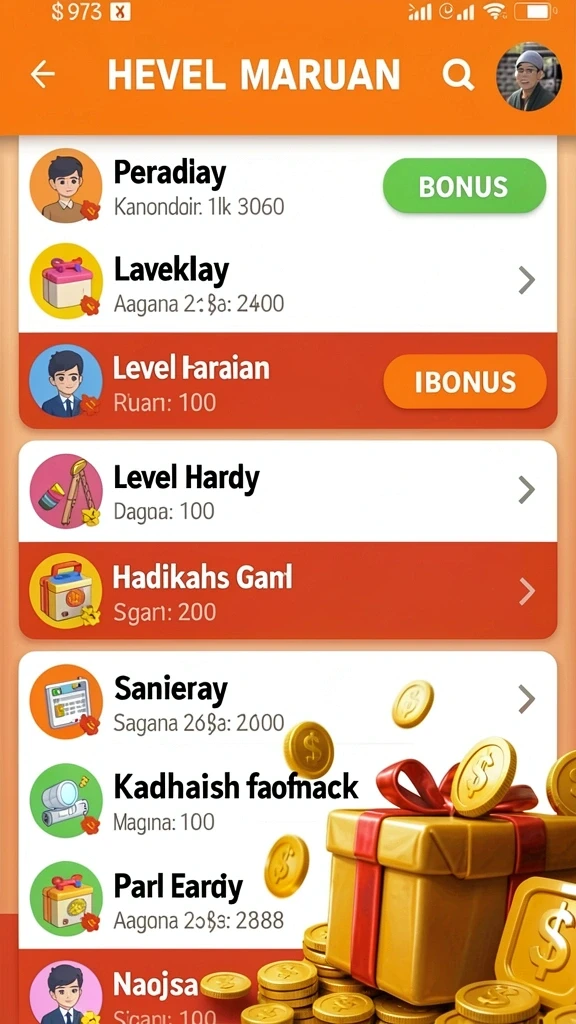Open the profile avatar in the header

528,76
